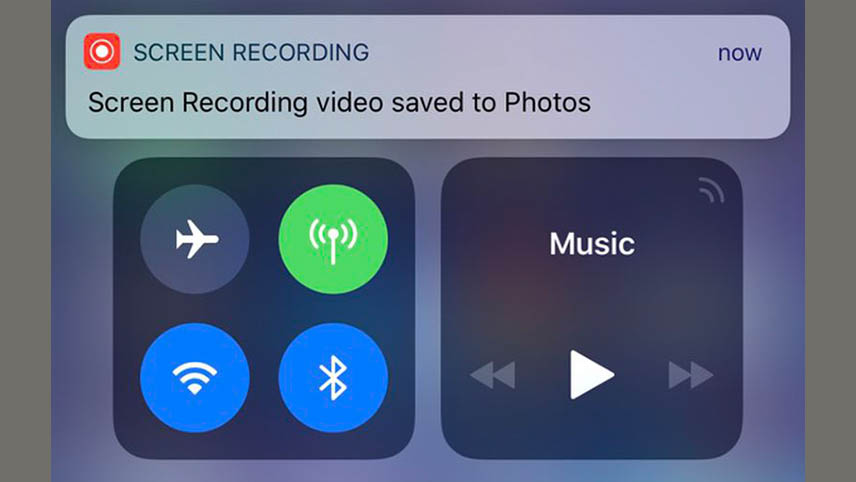Play music
The image size is (856, 482).
[x=591, y=375]
